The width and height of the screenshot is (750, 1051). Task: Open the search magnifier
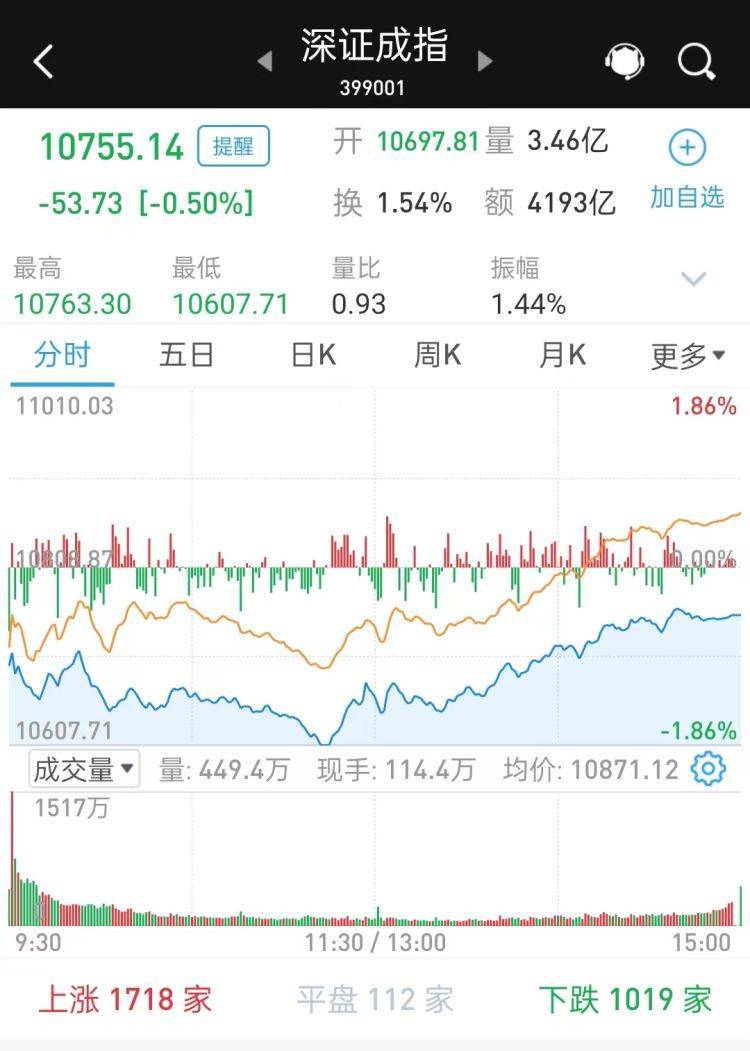[x=696, y=62]
